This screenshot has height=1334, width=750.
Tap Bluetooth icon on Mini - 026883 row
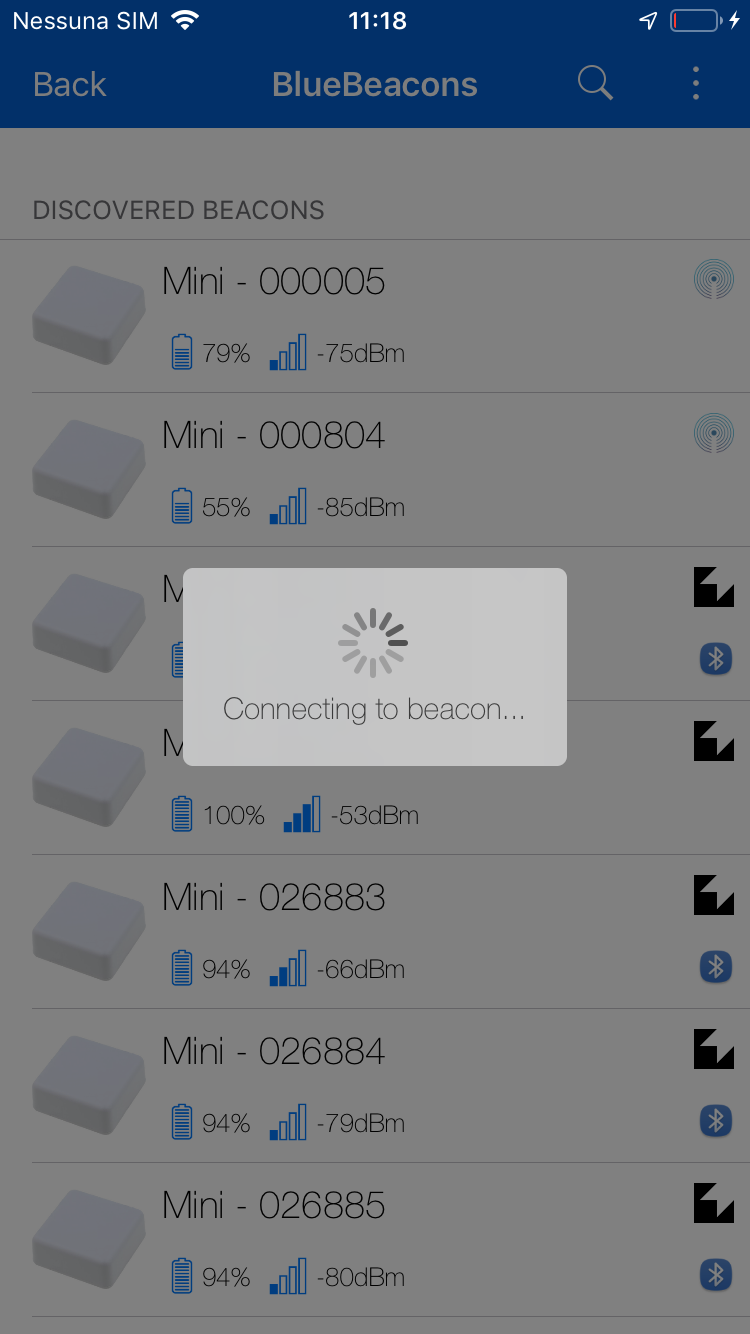coord(715,966)
